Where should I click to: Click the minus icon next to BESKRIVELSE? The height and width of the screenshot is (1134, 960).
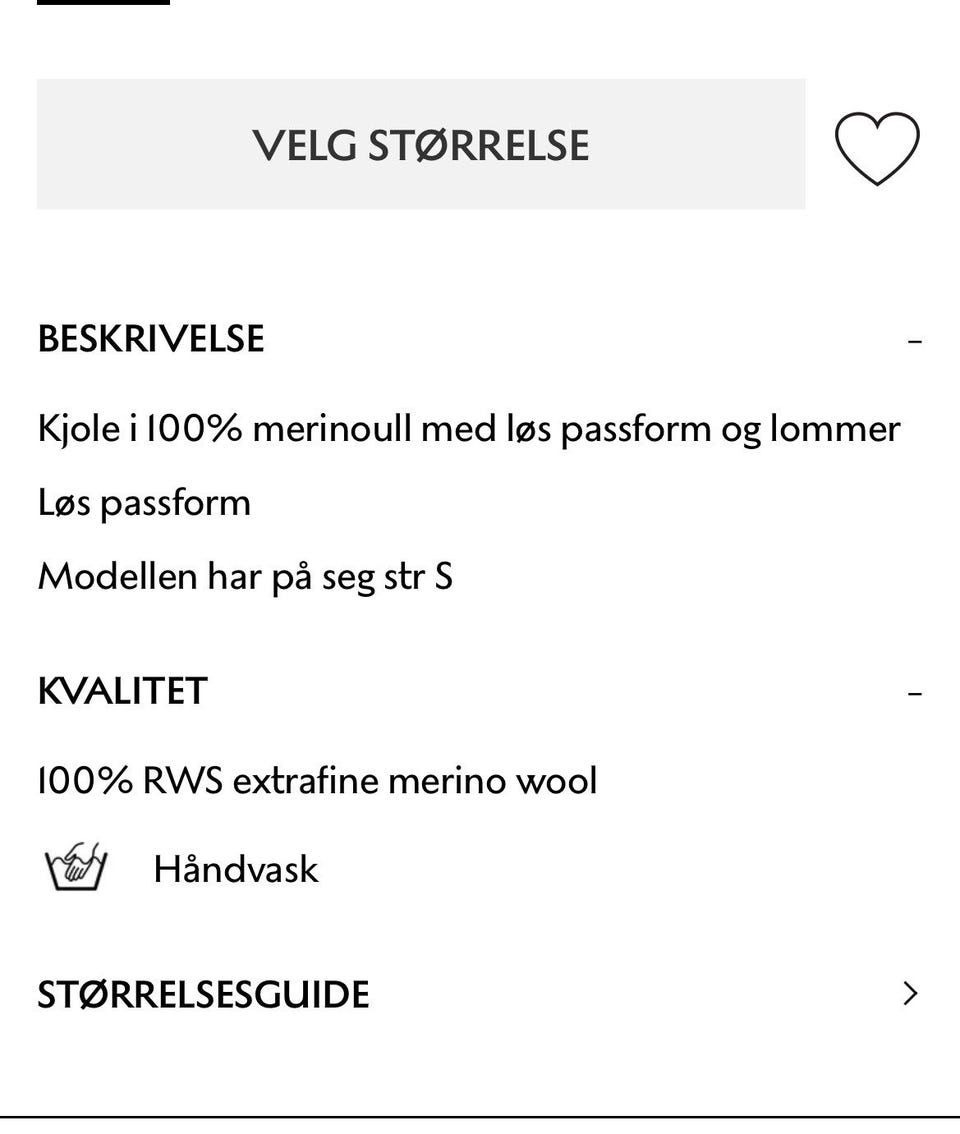coord(916,341)
